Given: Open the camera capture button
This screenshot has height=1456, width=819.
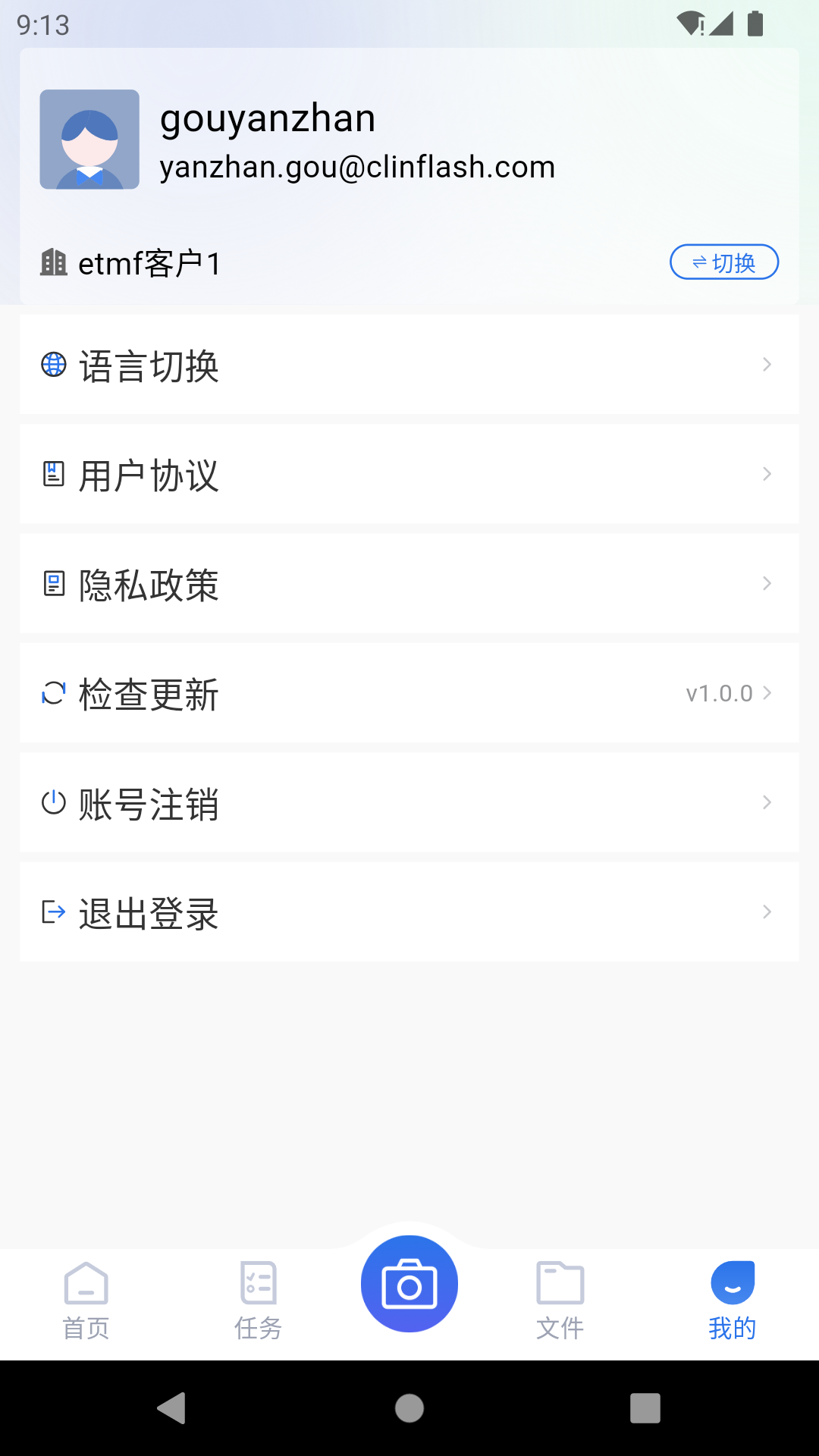Looking at the screenshot, I should (x=409, y=1283).
